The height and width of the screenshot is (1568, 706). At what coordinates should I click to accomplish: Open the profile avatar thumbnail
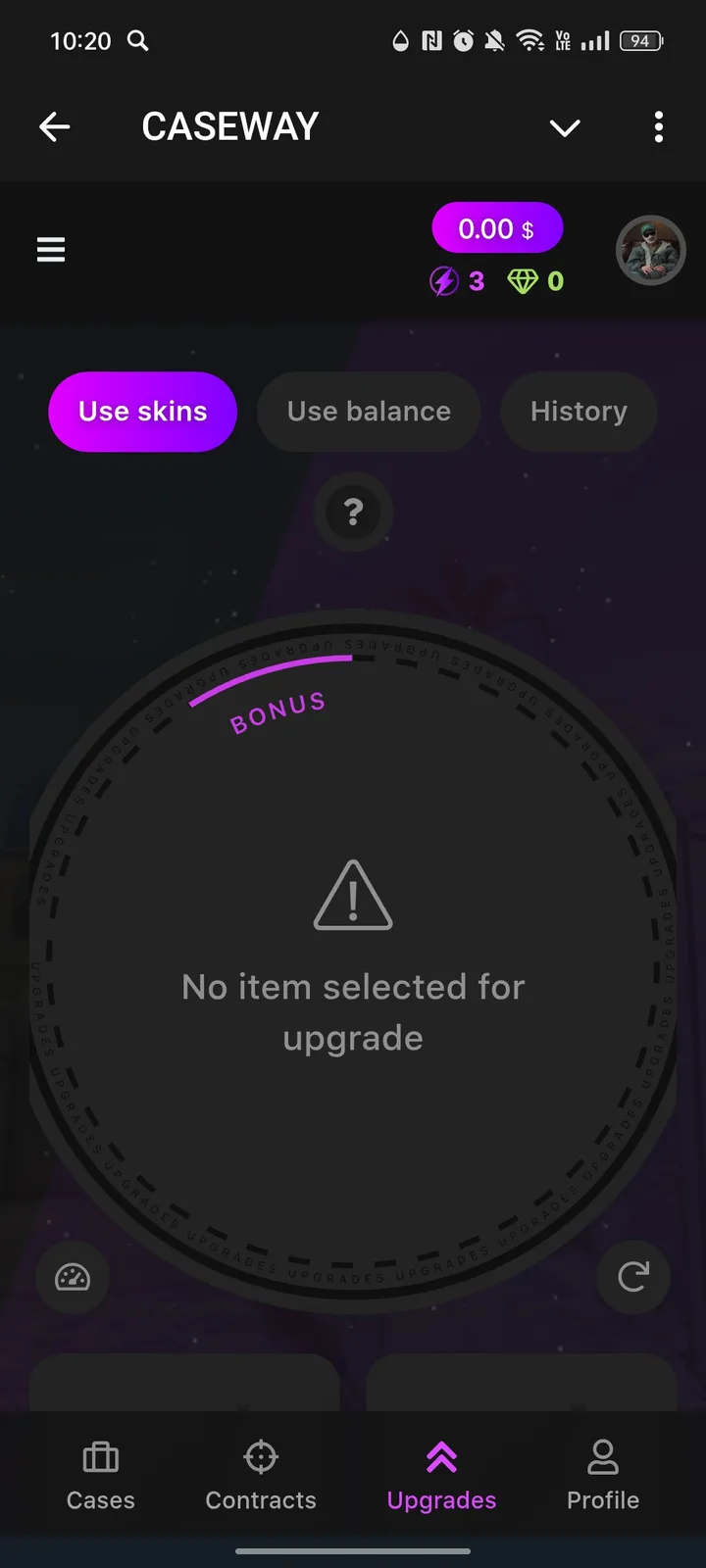650,250
